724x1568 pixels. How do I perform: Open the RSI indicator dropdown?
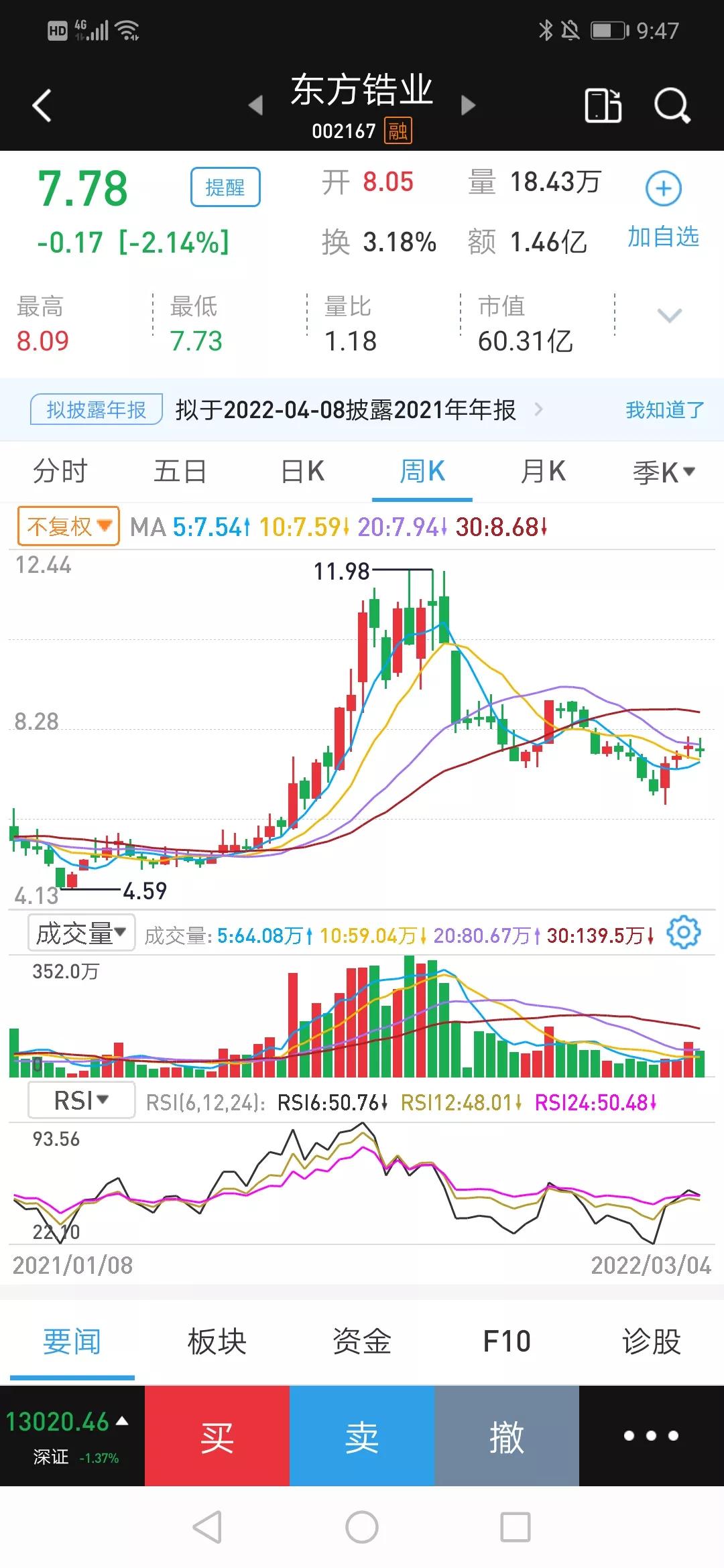(80, 1099)
